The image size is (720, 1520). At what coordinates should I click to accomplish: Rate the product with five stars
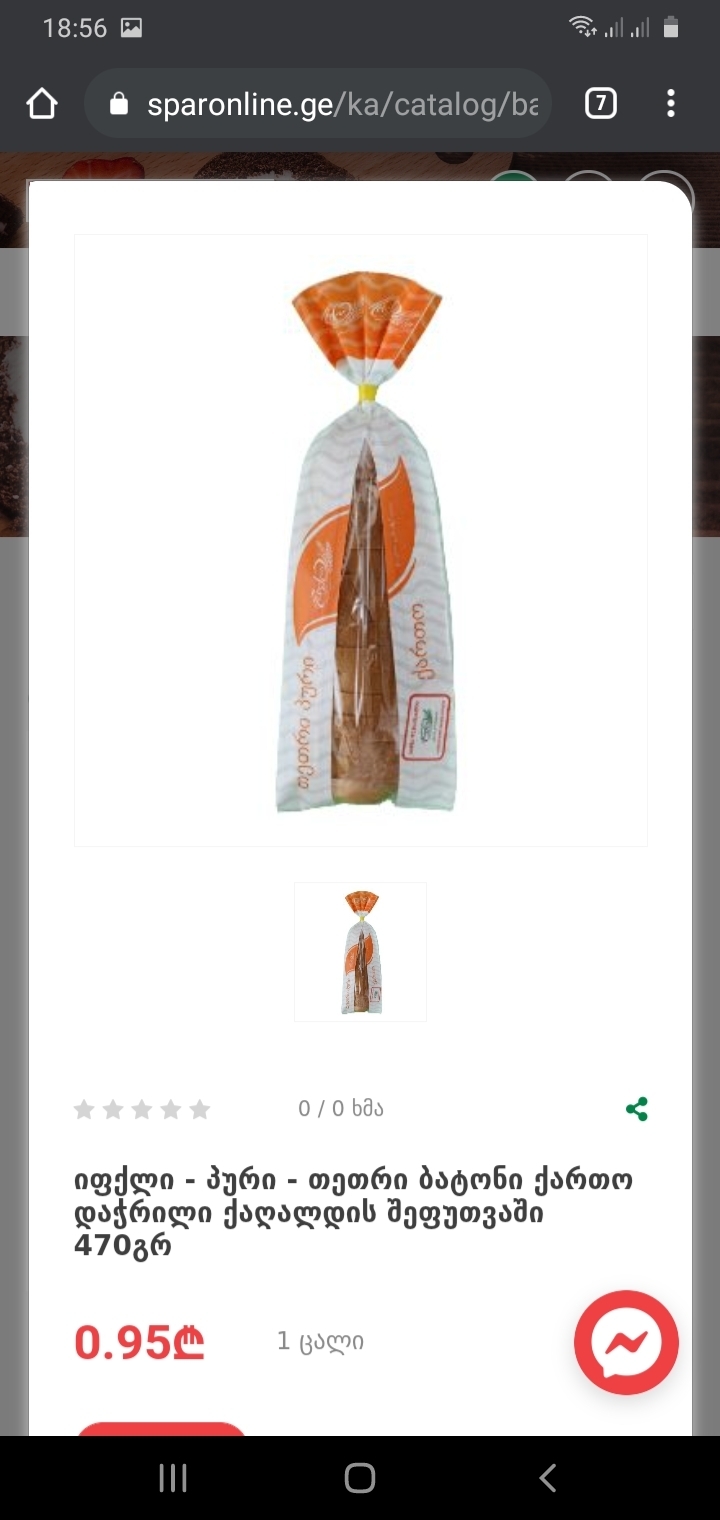(x=200, y=1109)
